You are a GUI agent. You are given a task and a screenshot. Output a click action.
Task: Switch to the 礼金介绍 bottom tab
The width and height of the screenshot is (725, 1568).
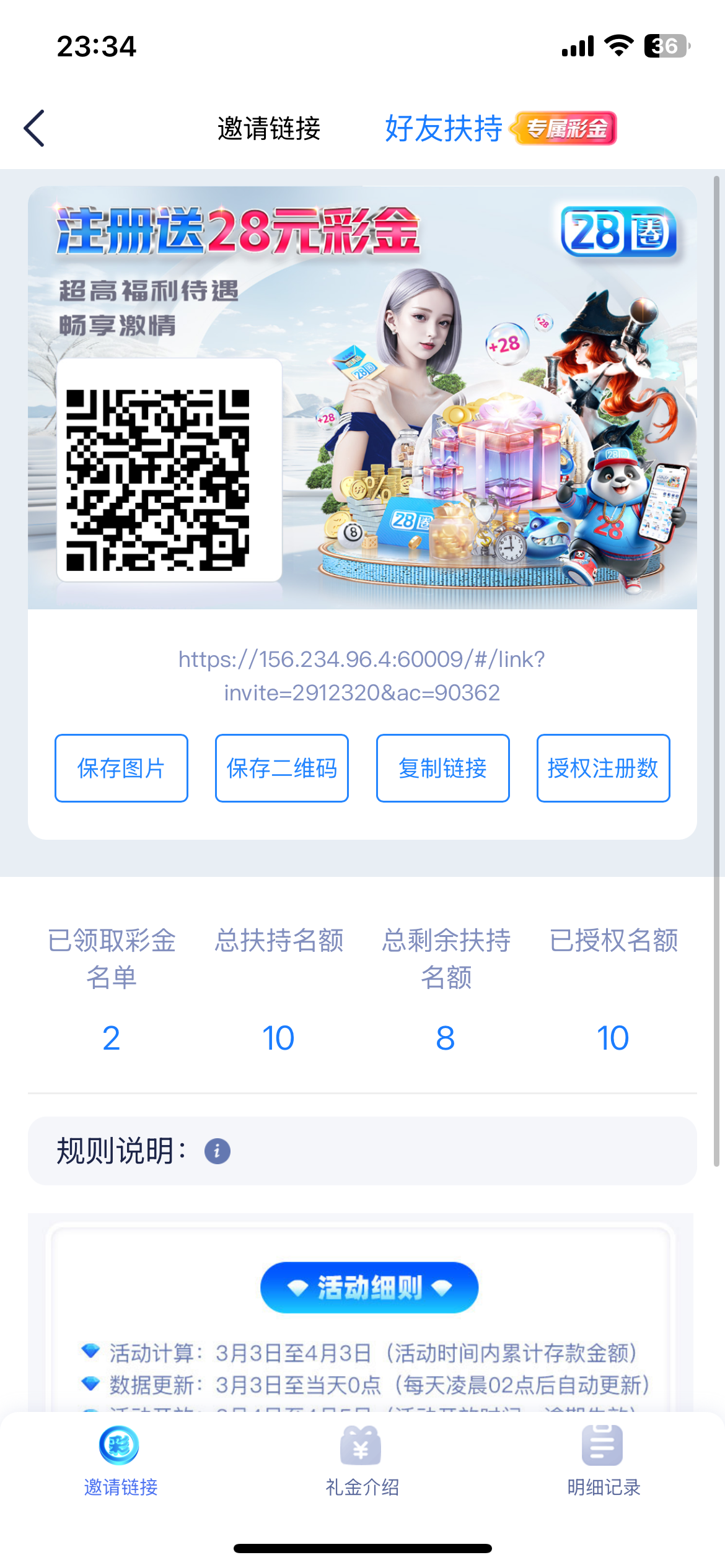[x=362, y=1460]
